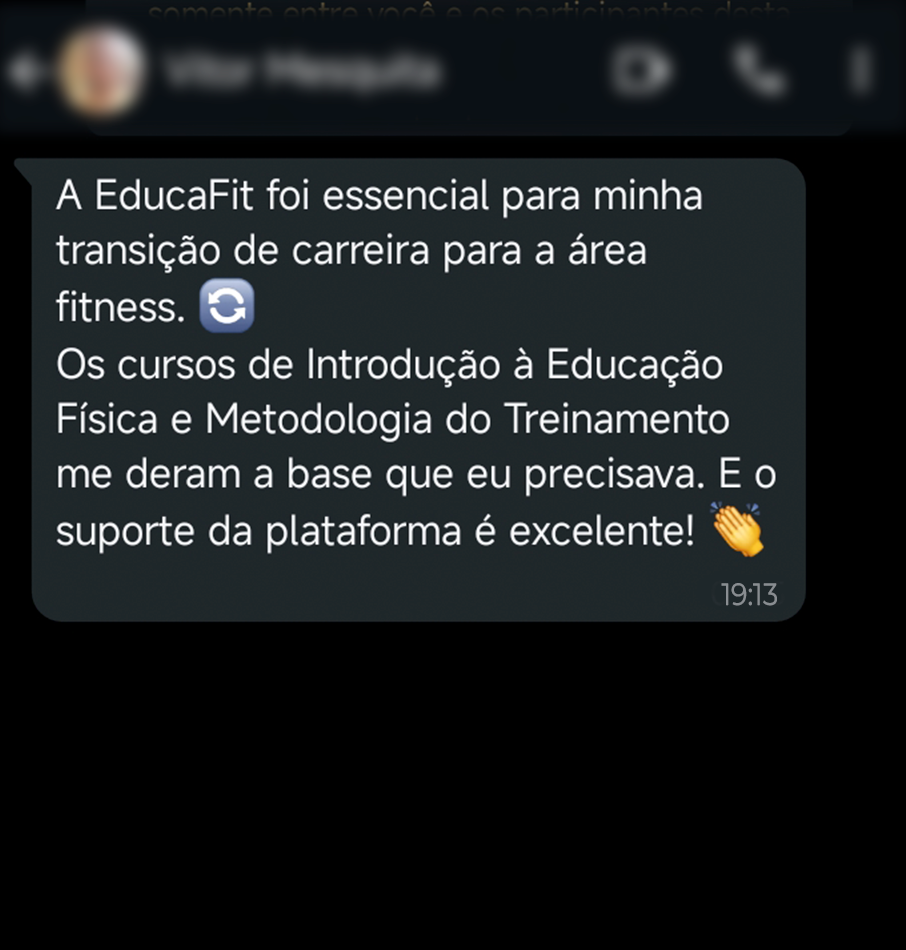Go back to the chats list
The width and height of the screenshot is (906, 950).
(x=24, y=72)
